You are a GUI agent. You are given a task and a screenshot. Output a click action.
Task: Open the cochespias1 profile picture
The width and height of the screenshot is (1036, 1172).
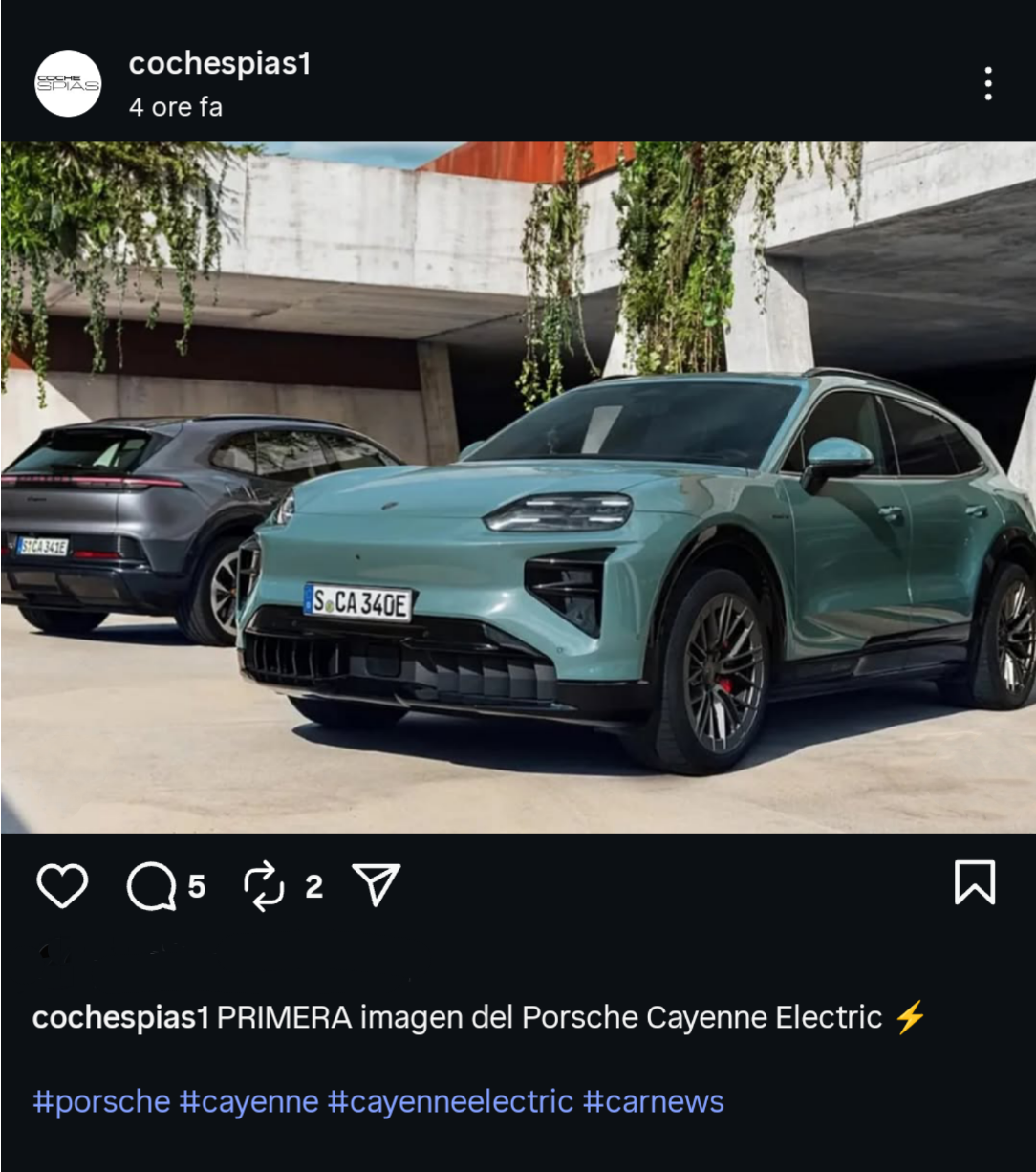68,83
